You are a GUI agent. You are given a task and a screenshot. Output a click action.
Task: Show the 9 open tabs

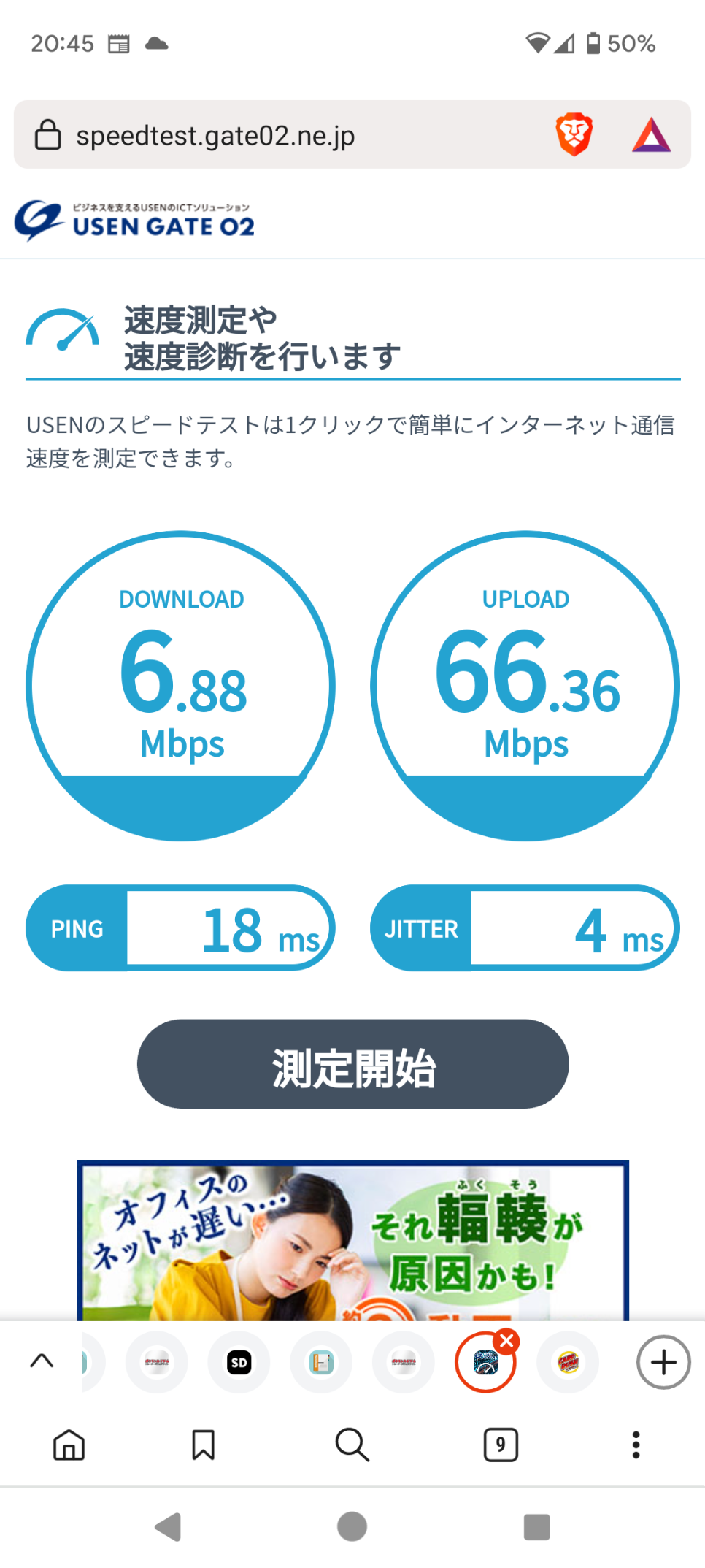click(501, 1445)
